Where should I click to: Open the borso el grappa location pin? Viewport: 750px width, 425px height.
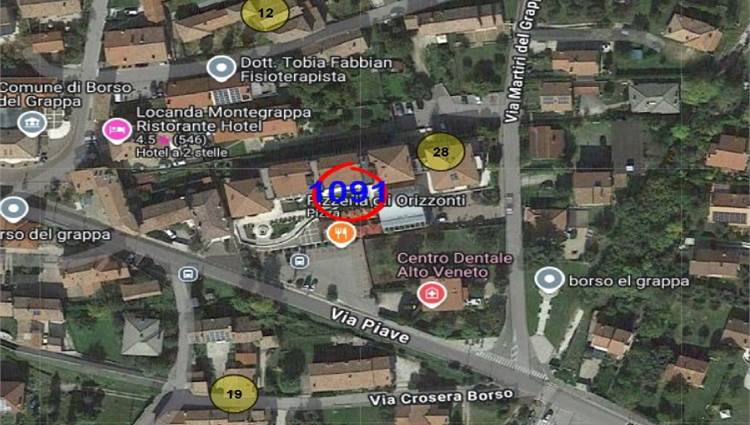click(549, 280)
